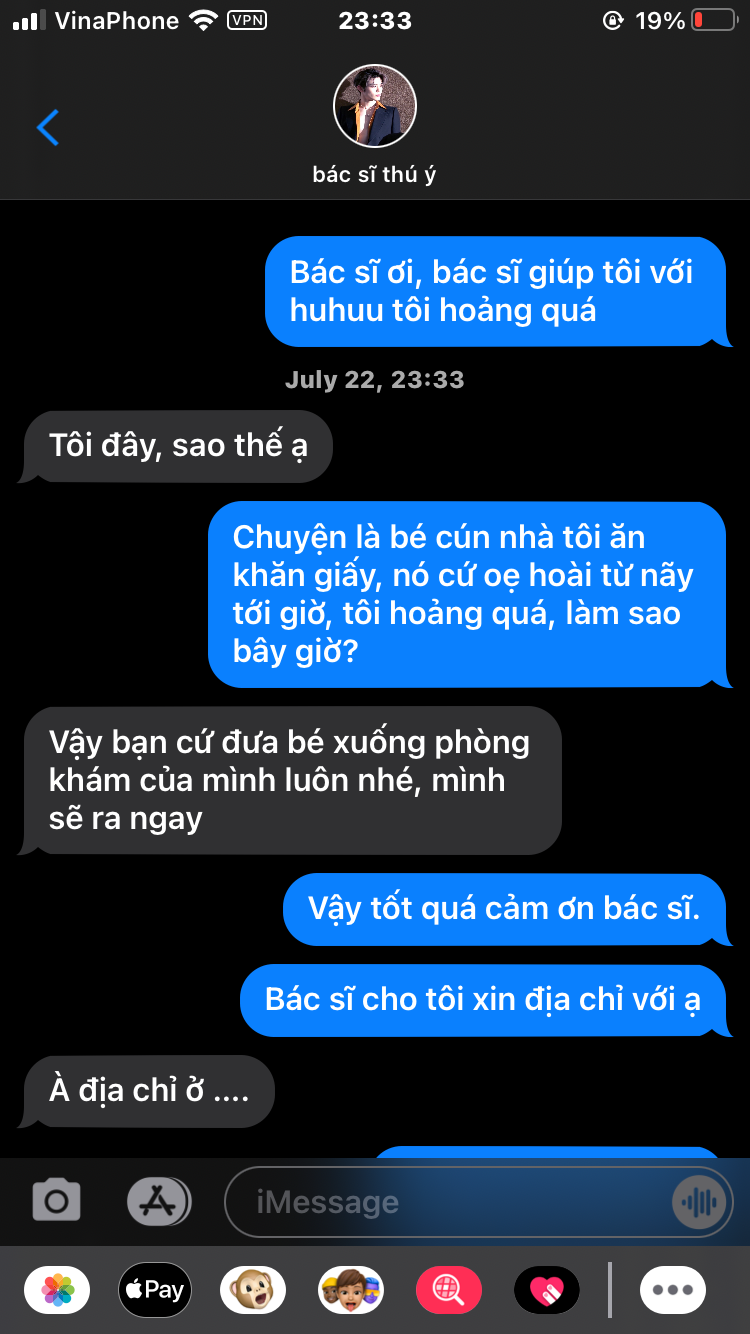This screenshot has width=750, height=1334.
Task: Open Apple Pay in the app drawer
Action: click(155, 1290)
